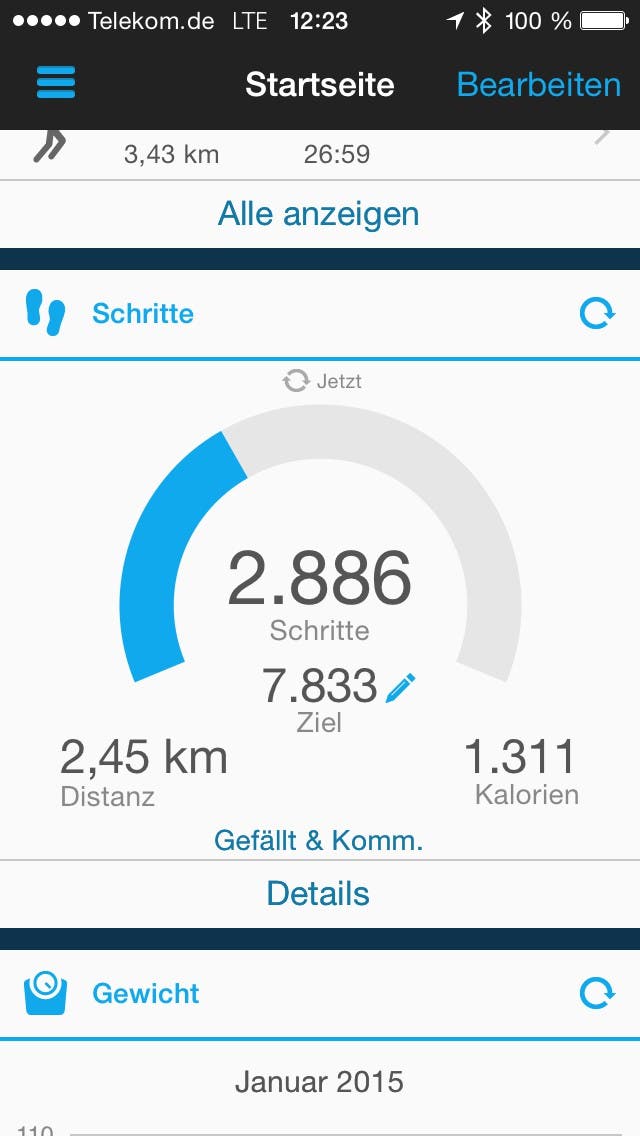
Task: Refresh the Schritte section
Action: click(597, 315)
